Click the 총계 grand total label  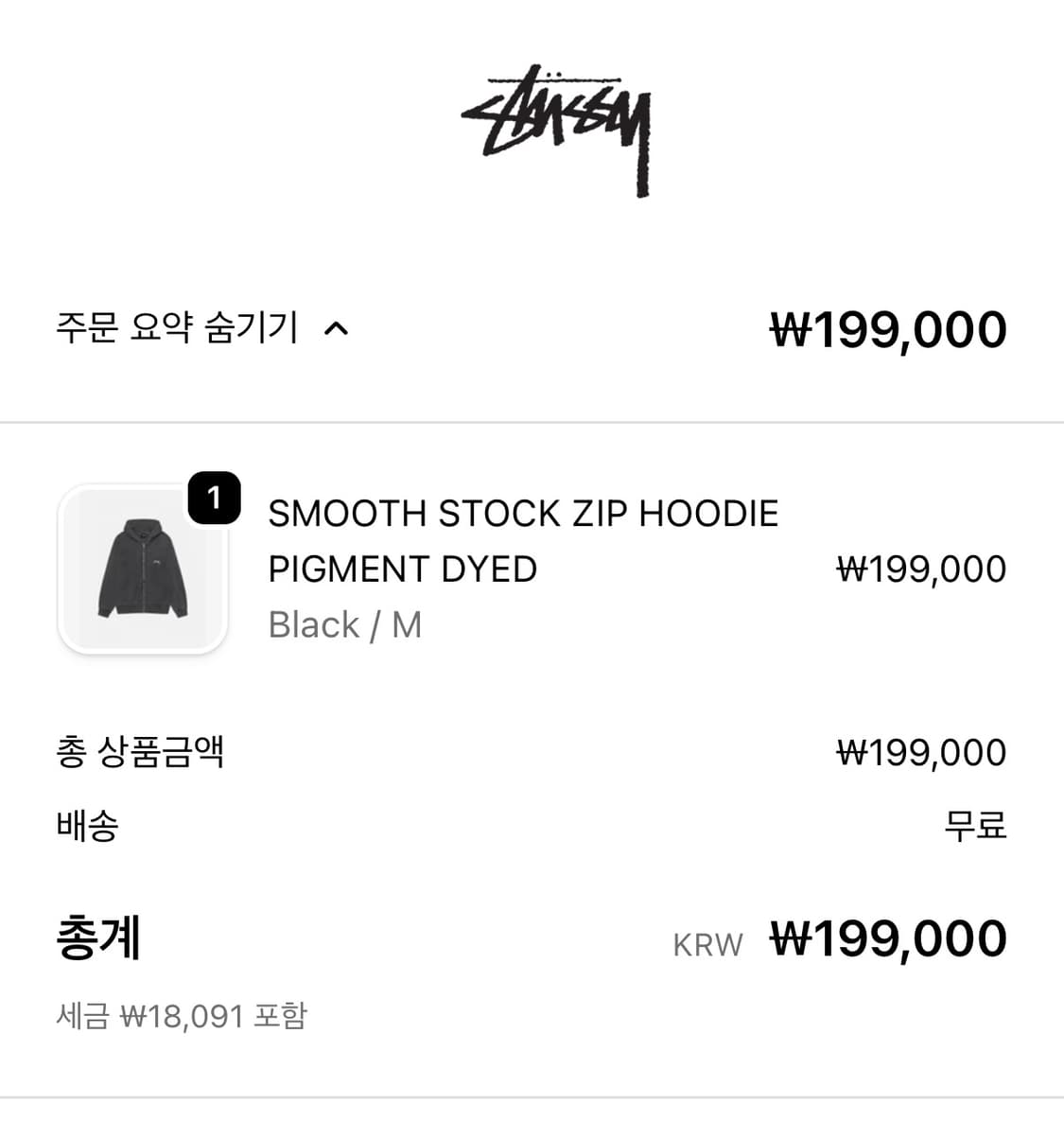click(97, 938)
